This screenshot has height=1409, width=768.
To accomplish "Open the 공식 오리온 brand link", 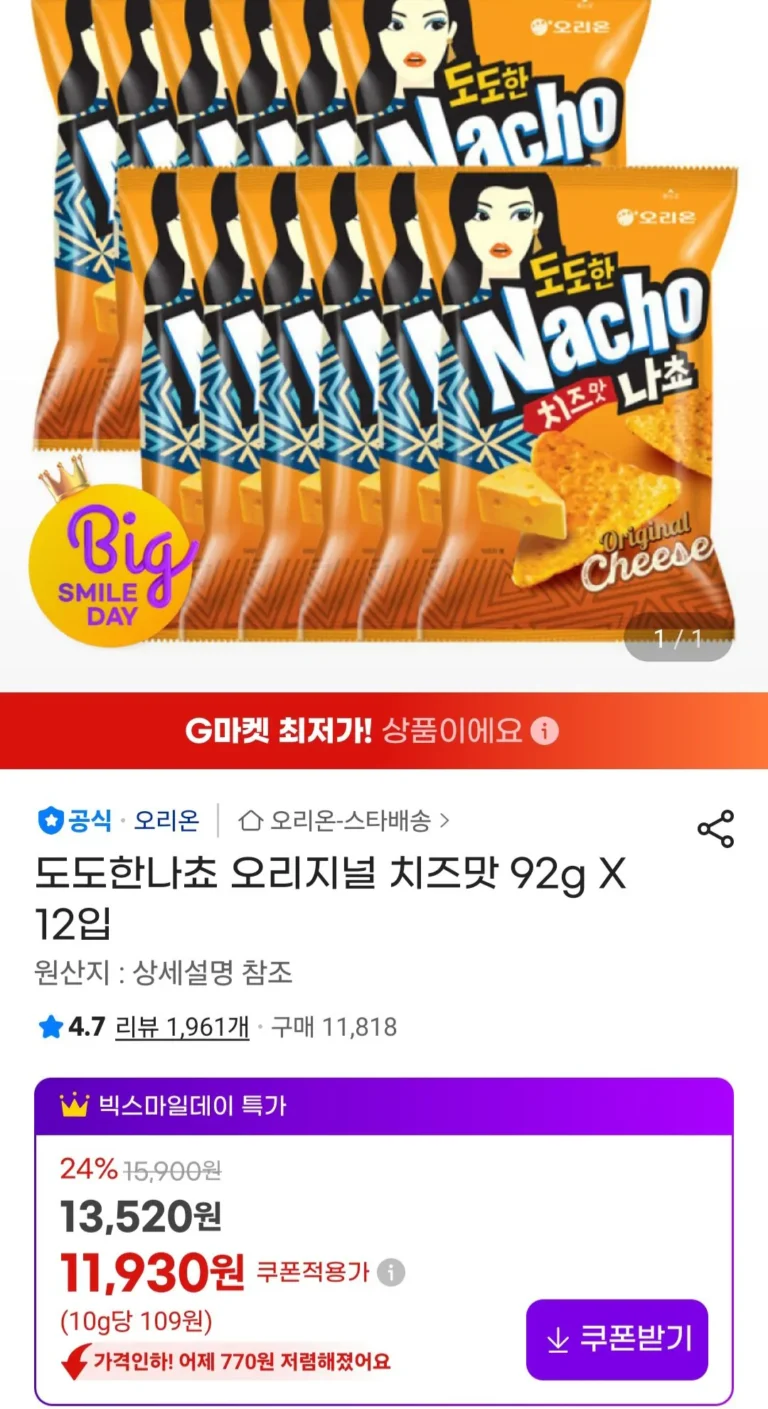I will tap(118, 821).
